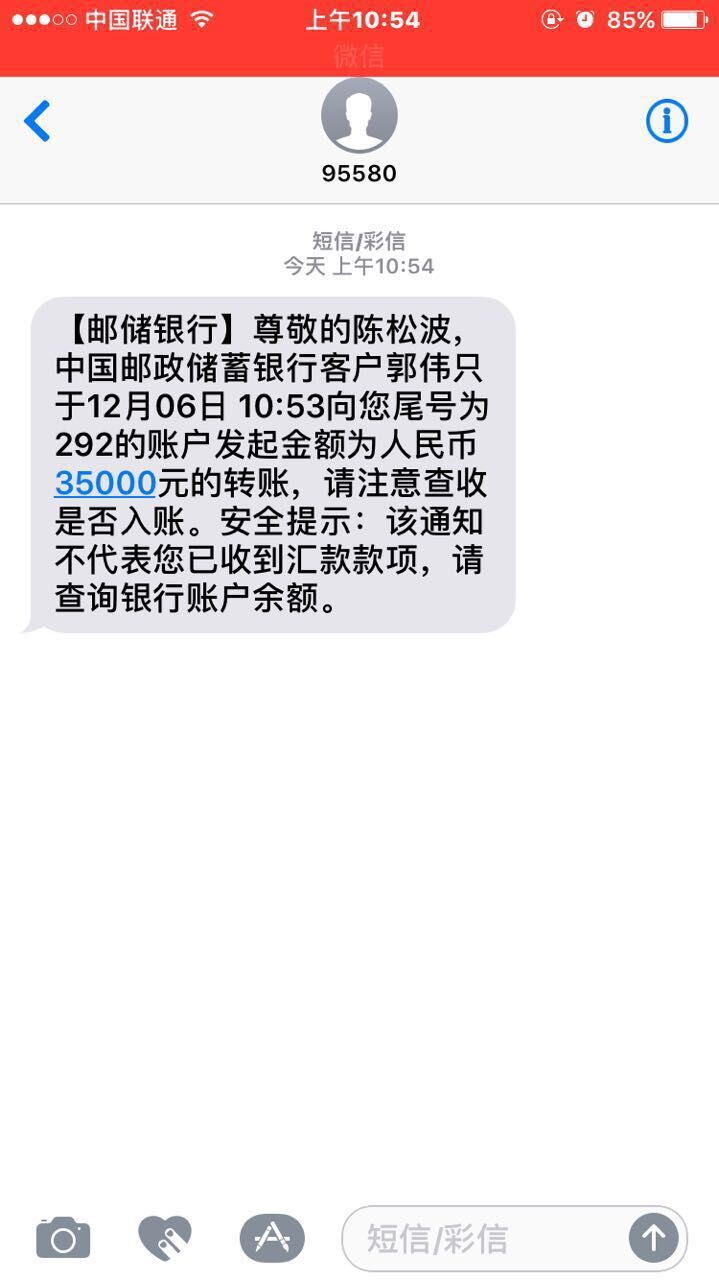Go back to the messages list

click(37, 121)
